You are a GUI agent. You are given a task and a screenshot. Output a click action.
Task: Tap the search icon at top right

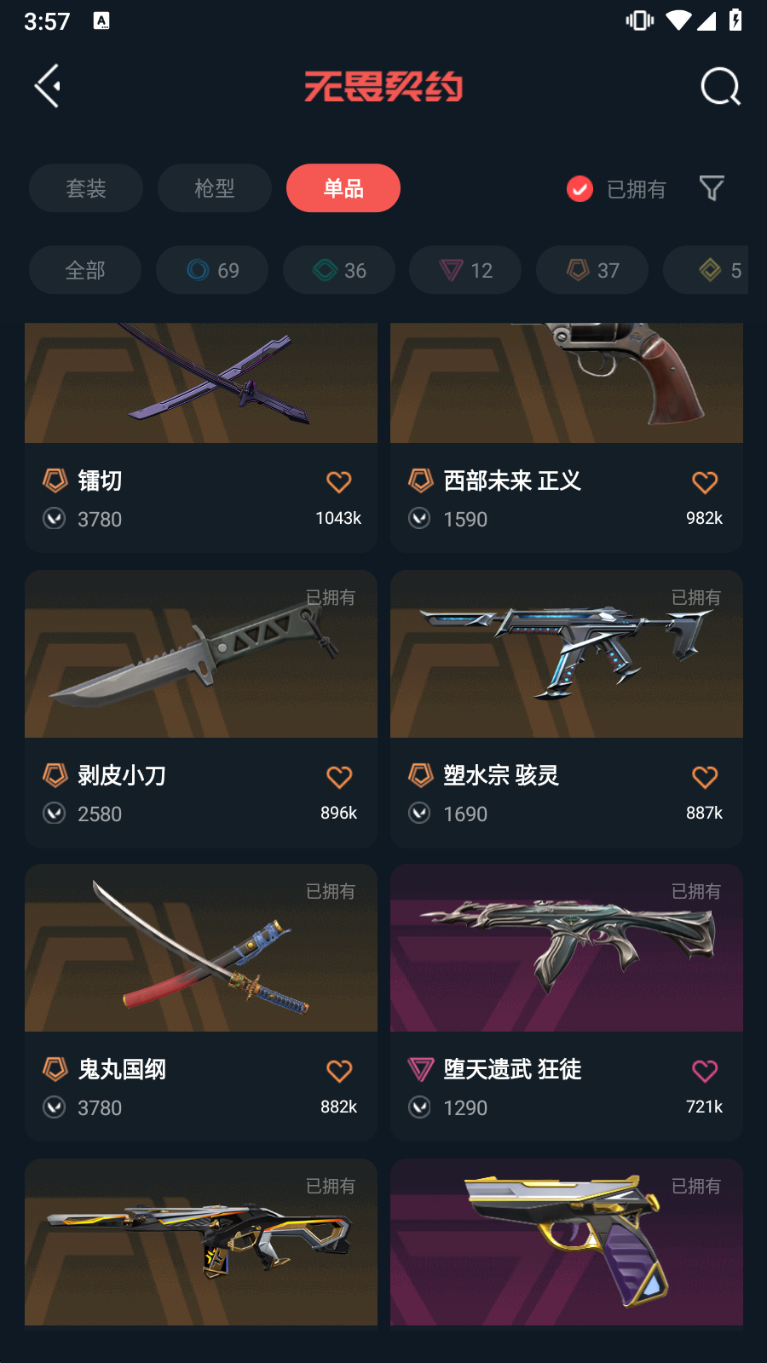(x=719, y=86)
